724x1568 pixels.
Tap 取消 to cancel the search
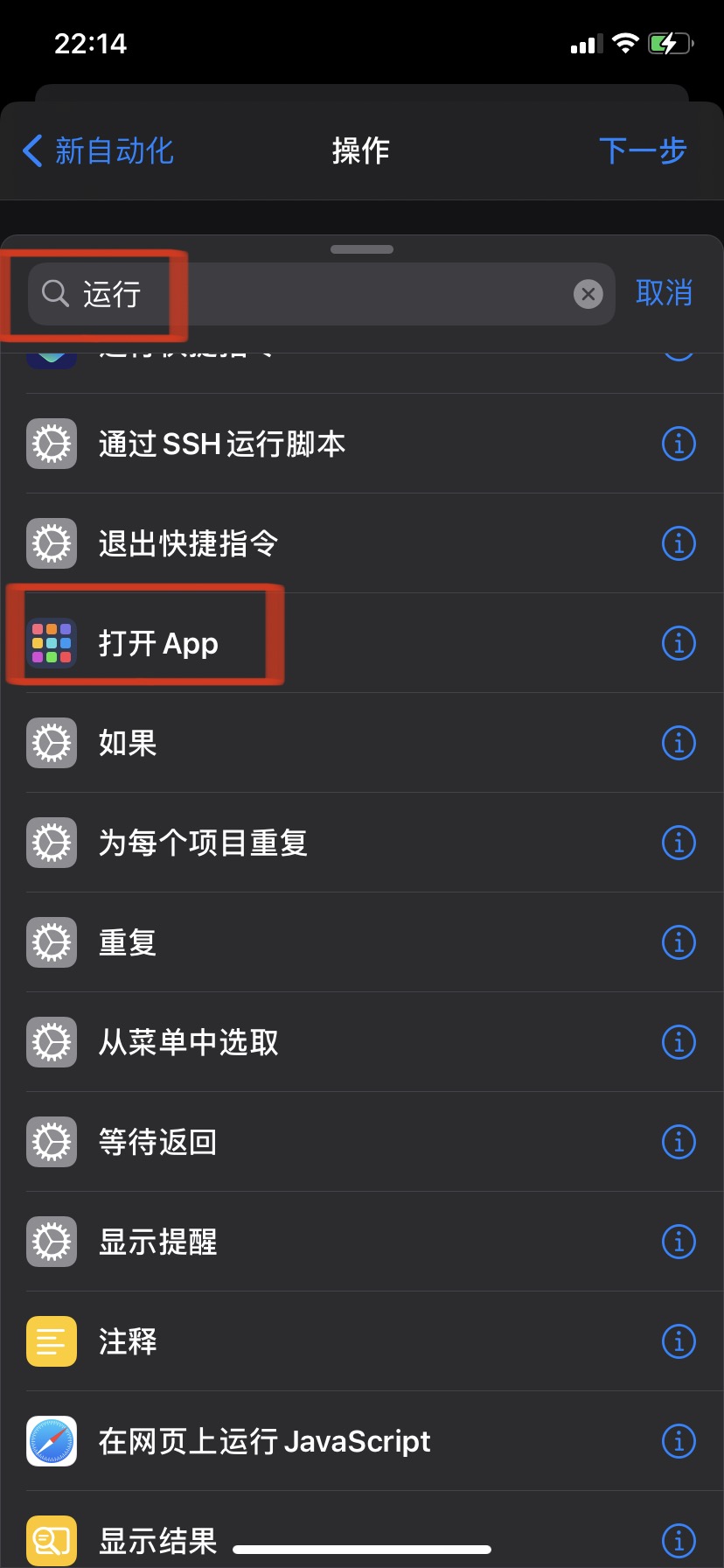click(x=665, y=293)
